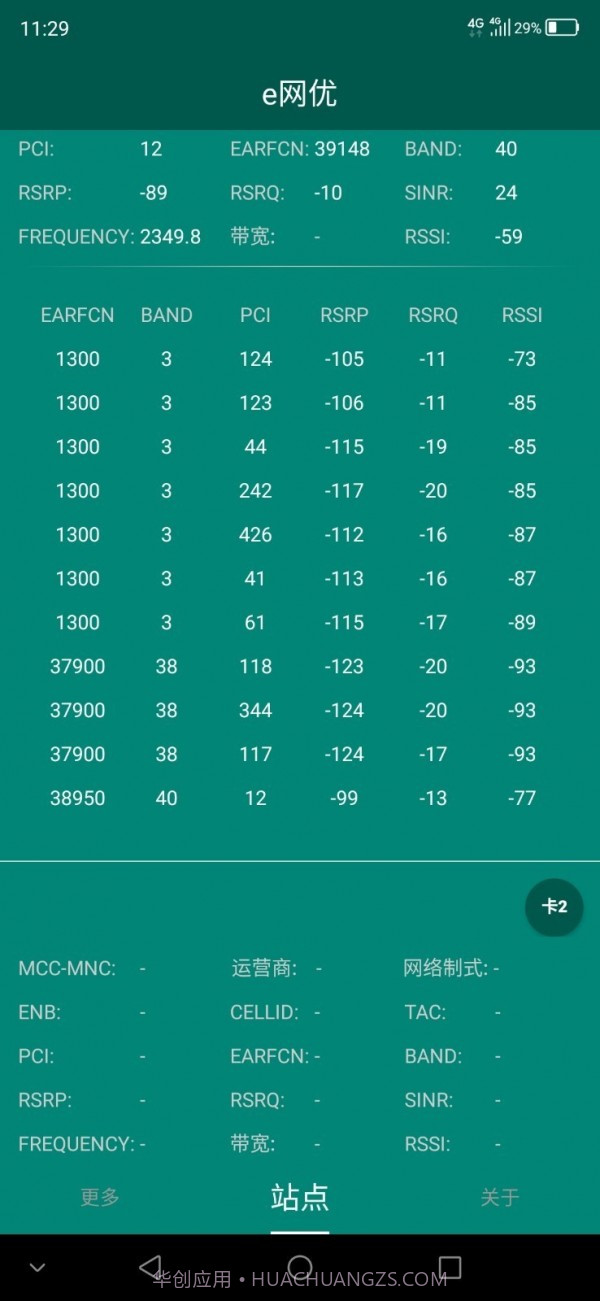Tap the 卡2 floating button
600x1301 pixels.
(554, 907)
